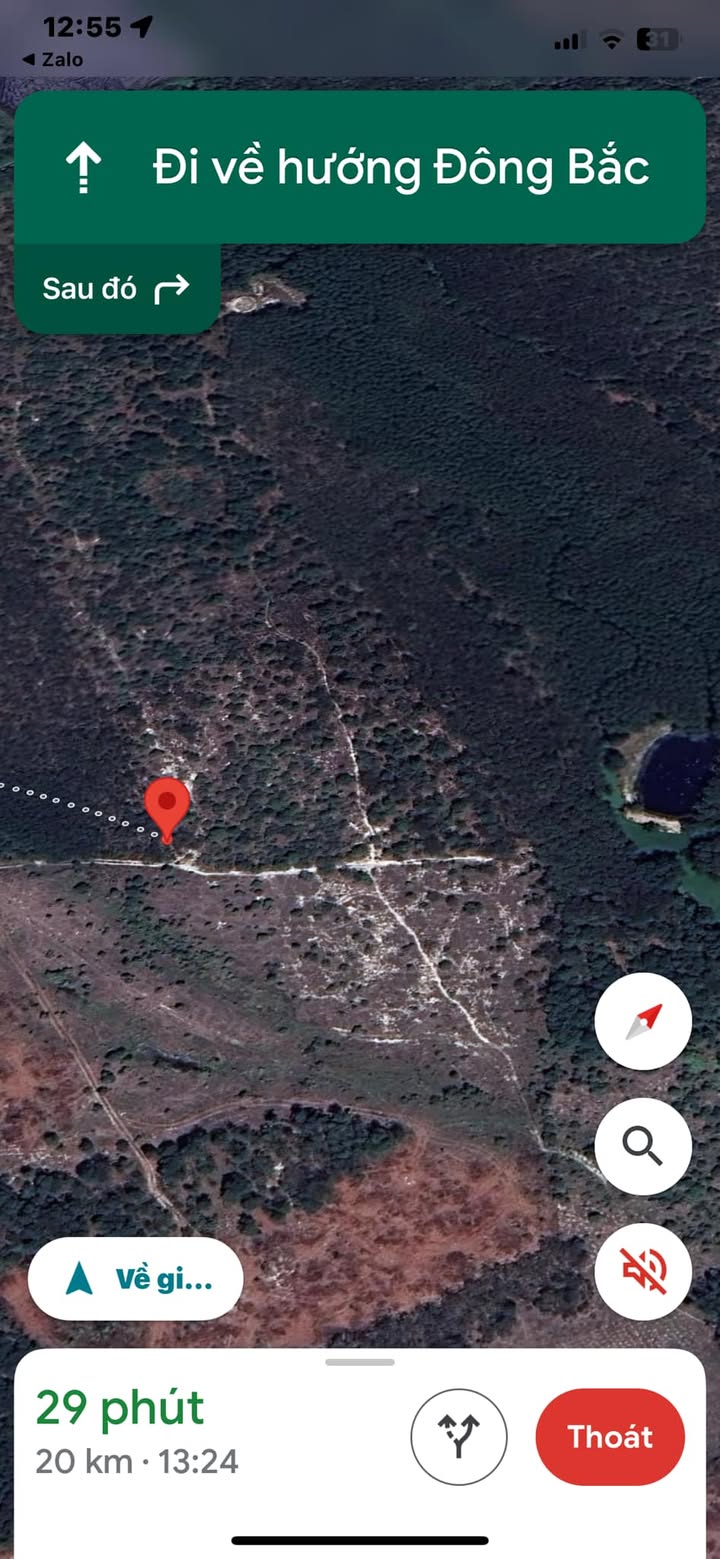Re-center the map with the Về gi... button
Image resolution: width=720 pixels, height=1559 pixels.
point(135,1279)
